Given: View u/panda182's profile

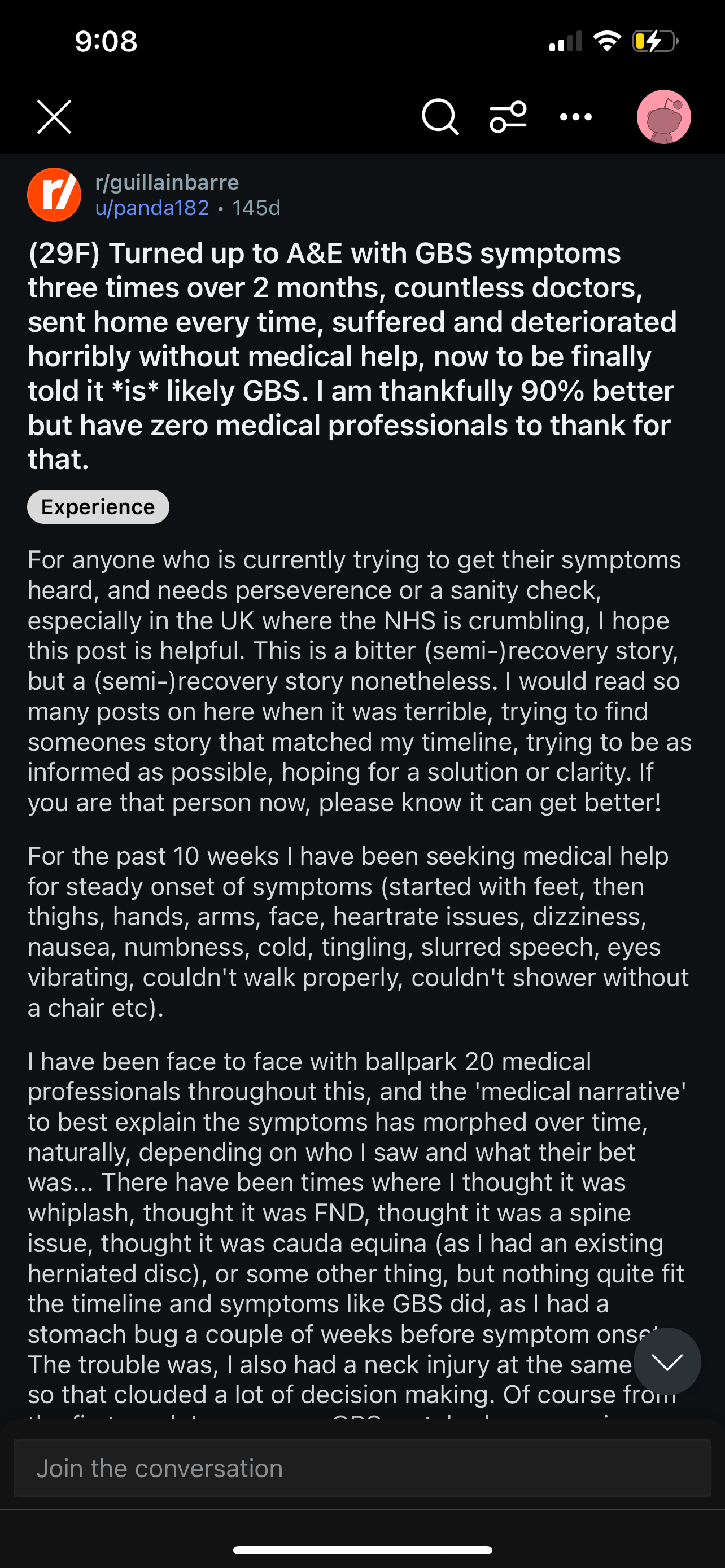Looking at the screenshot, I should tap(152, 208).
